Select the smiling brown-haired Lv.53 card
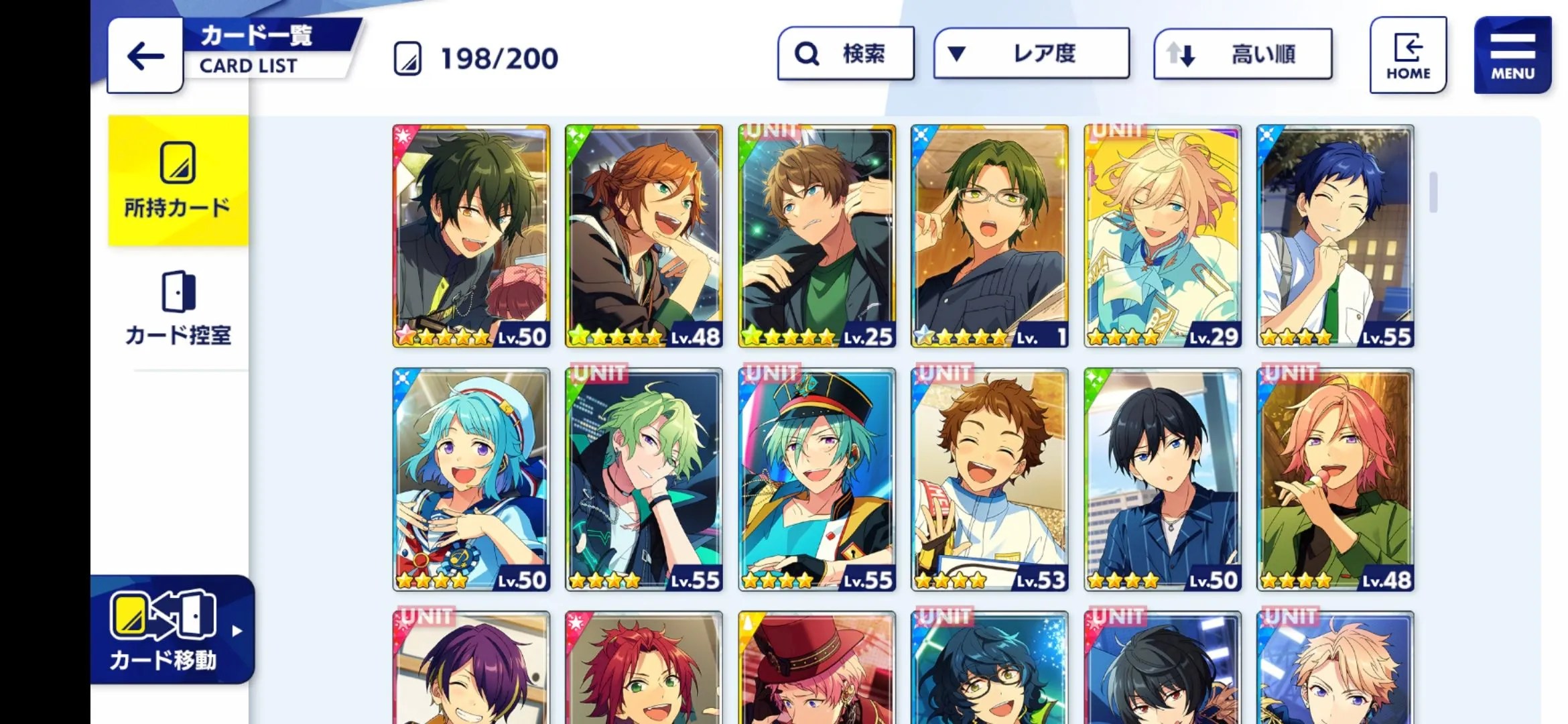 [989, 479]
